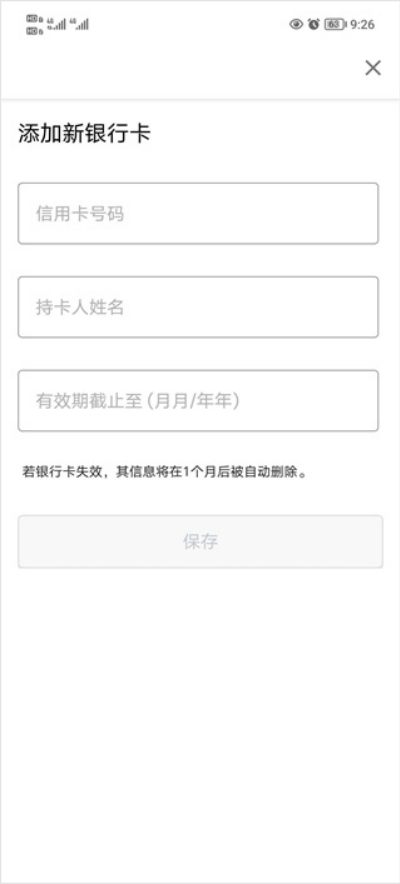Close the add bank card screen

(x=373, y=68)
